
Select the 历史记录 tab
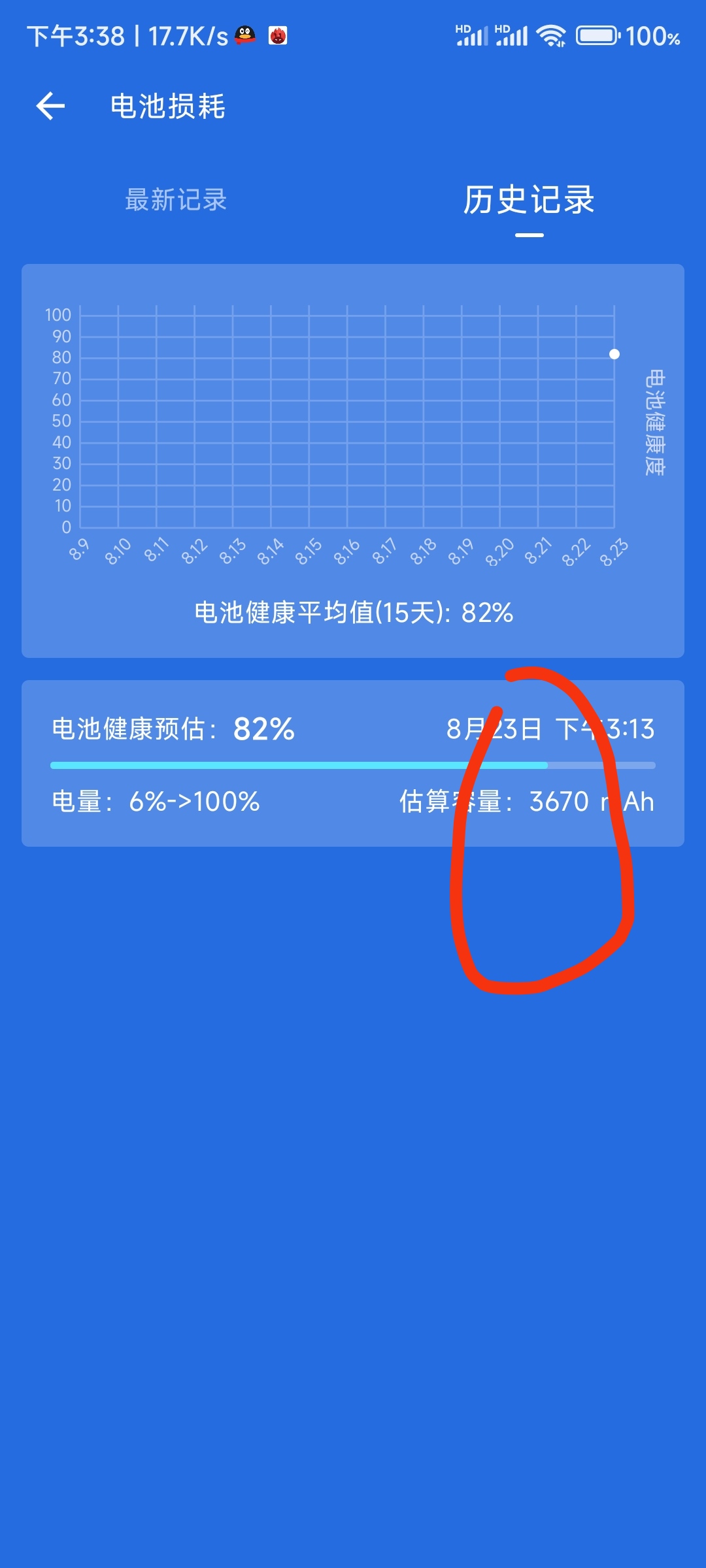click(529, 200)
